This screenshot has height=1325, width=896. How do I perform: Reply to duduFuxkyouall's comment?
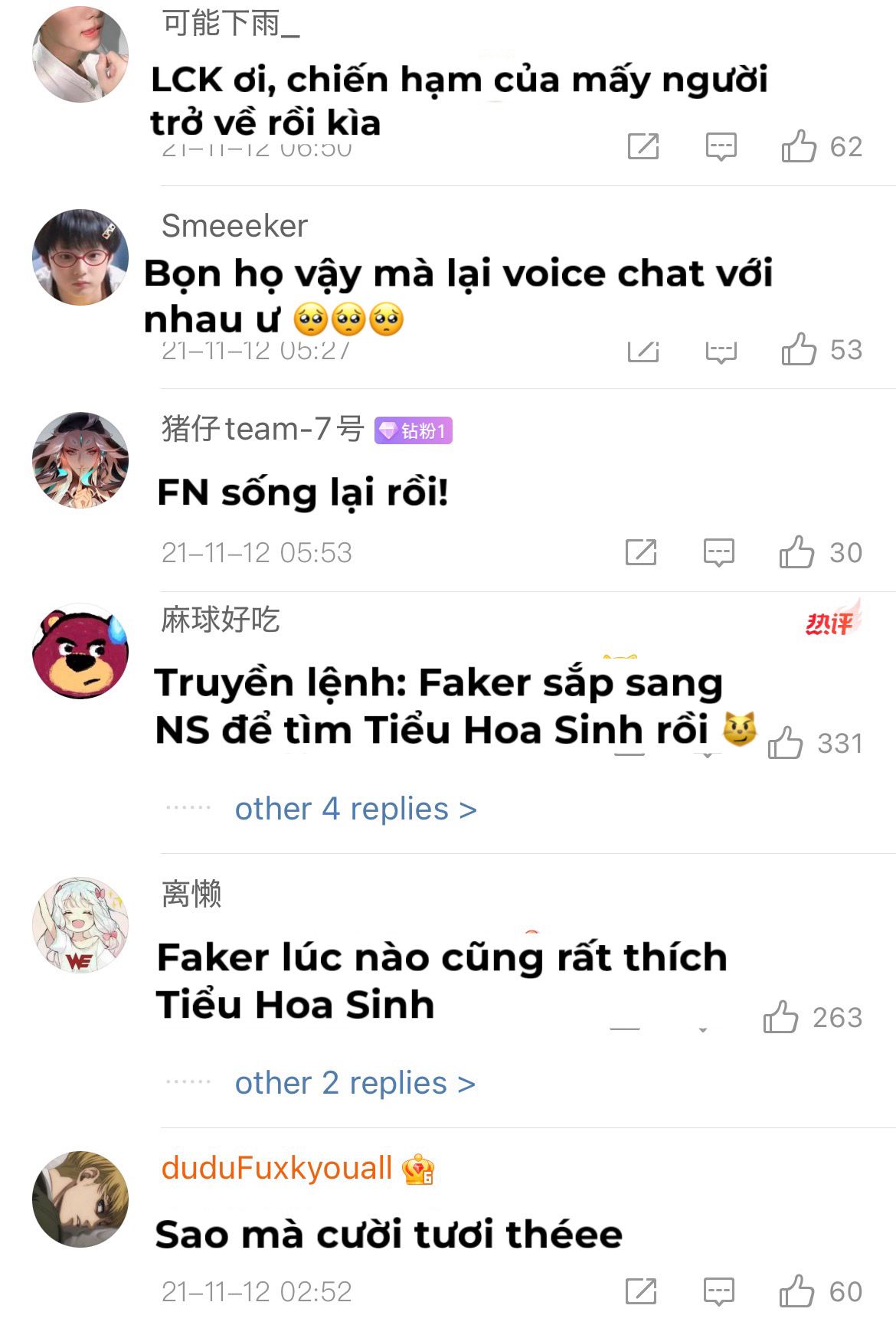718,1291
